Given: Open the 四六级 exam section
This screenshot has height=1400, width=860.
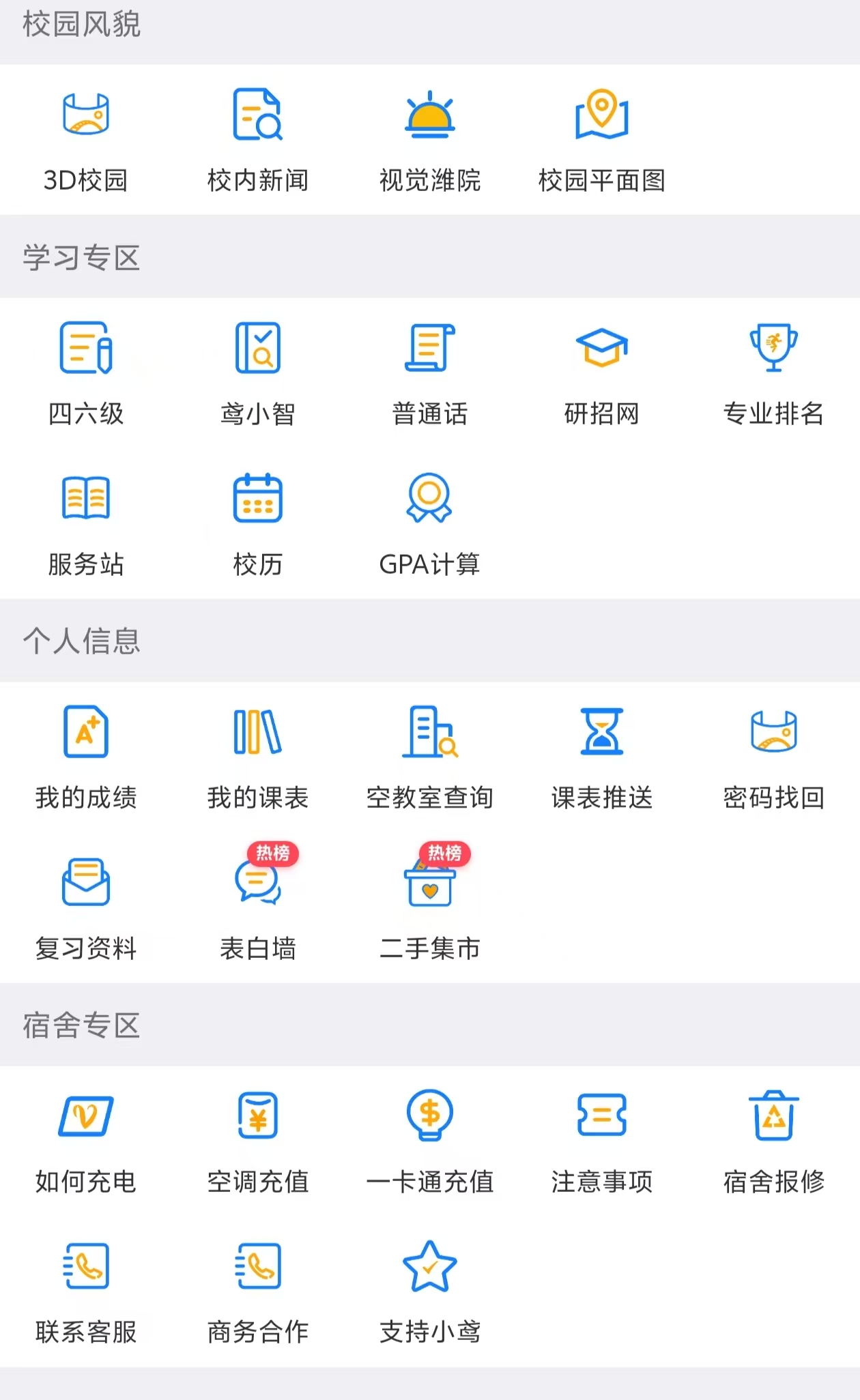Looking at the screenshot, I should point(86,348).
